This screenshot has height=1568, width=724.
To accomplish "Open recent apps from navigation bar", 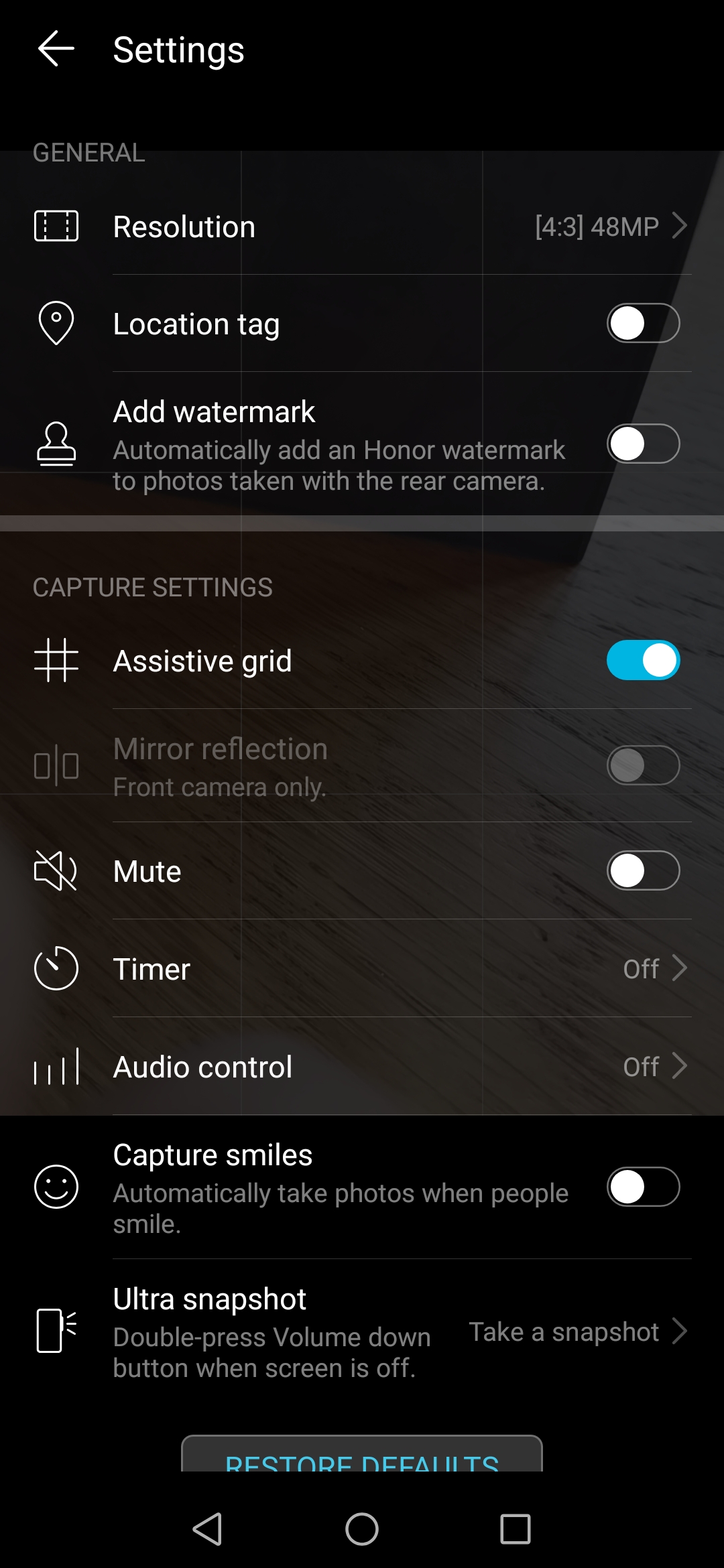I will point(515,1529).
